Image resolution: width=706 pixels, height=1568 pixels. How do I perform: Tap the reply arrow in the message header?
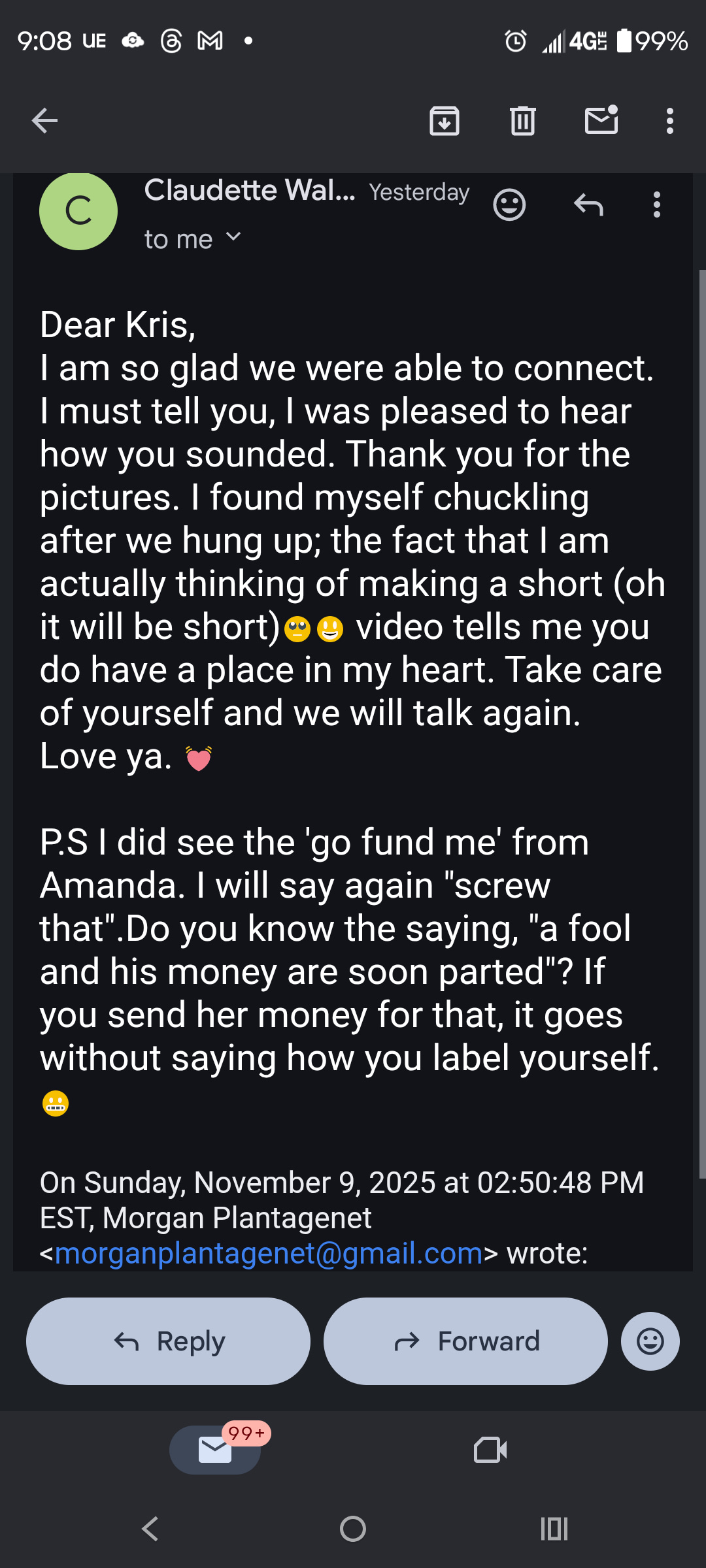588,205
